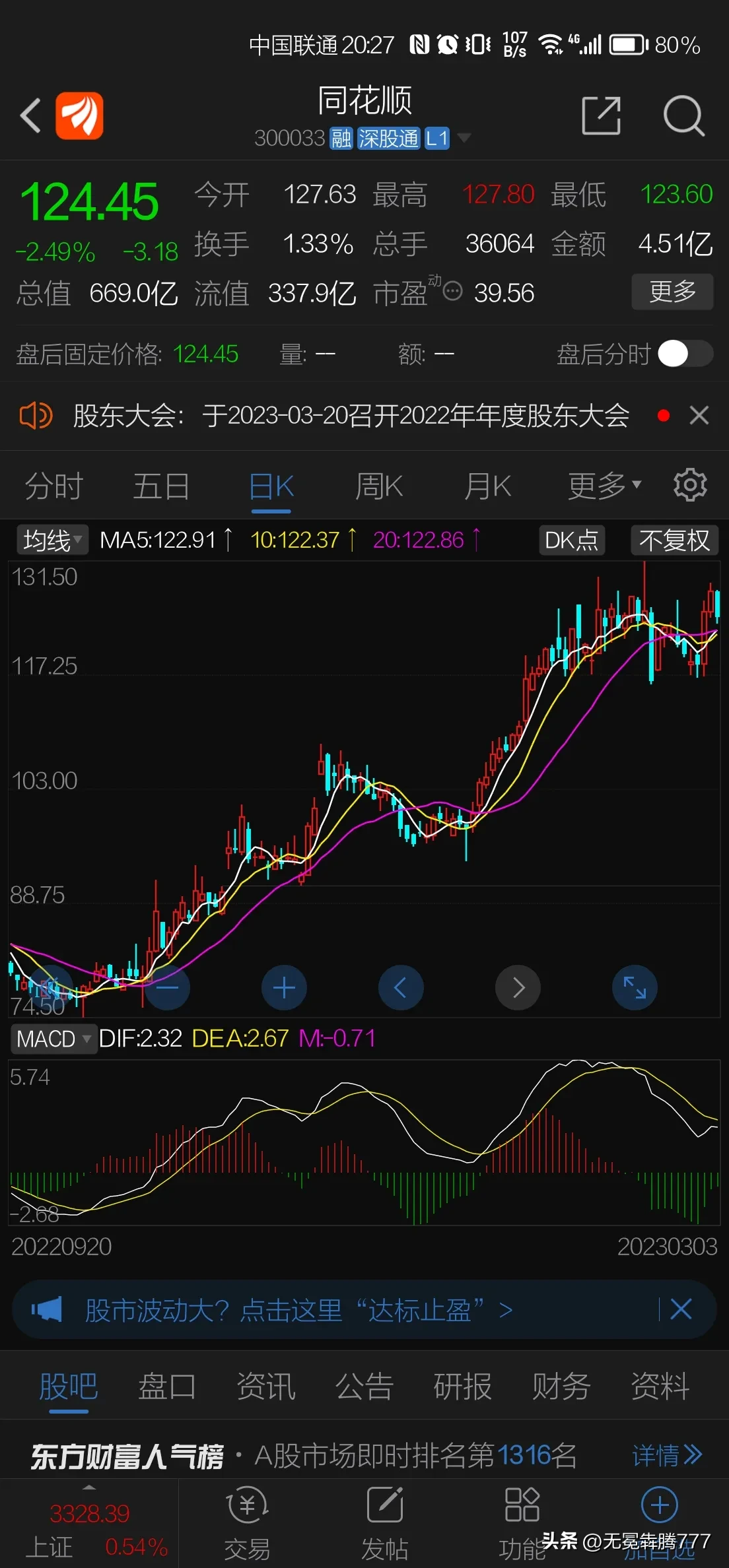Screen dimensions: 729x1568
Task: Close the 达标止盈 promo banner
Action: click(x=681, y=1309)
